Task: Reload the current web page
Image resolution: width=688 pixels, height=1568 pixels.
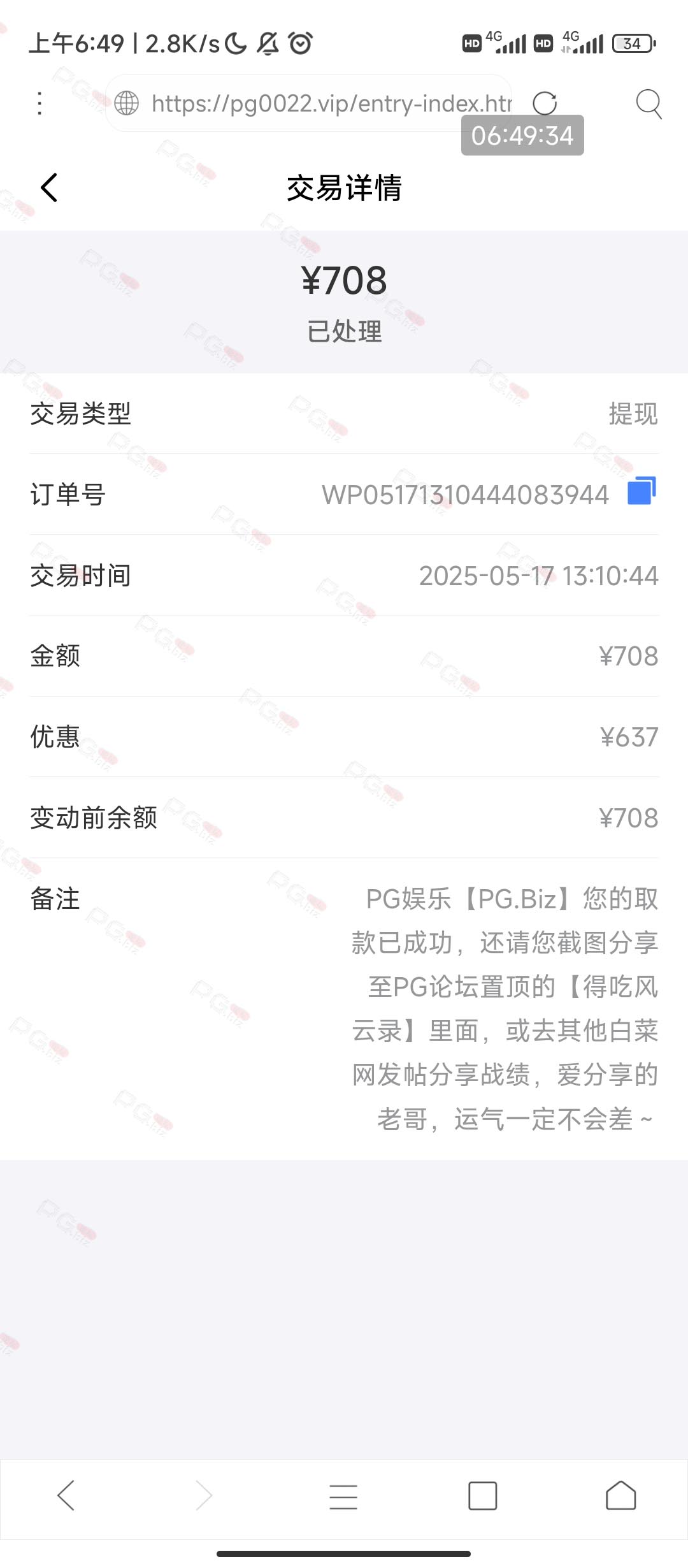Action: pos(545,103)
